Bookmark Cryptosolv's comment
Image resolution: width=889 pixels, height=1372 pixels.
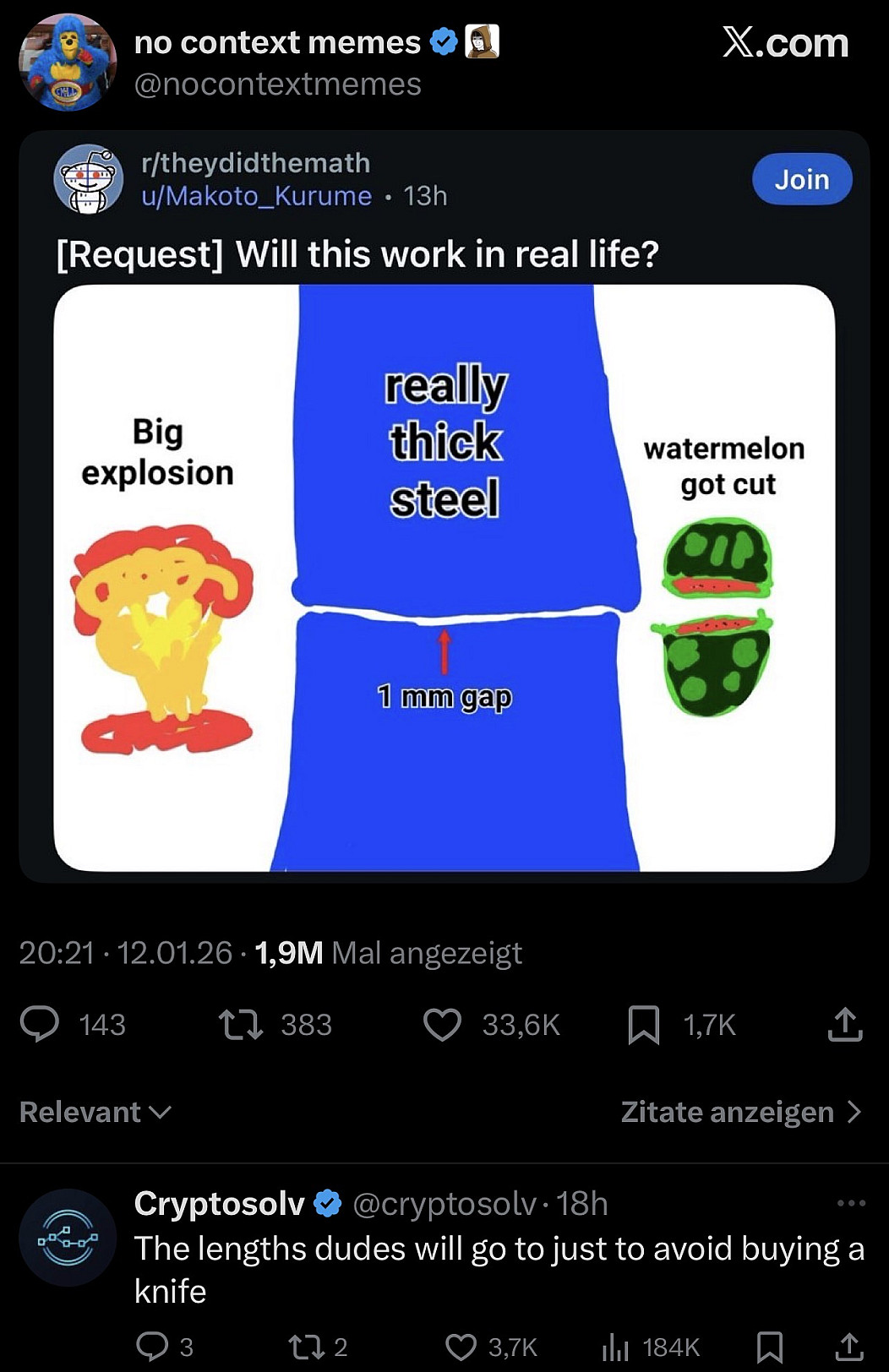point(769,1346)
